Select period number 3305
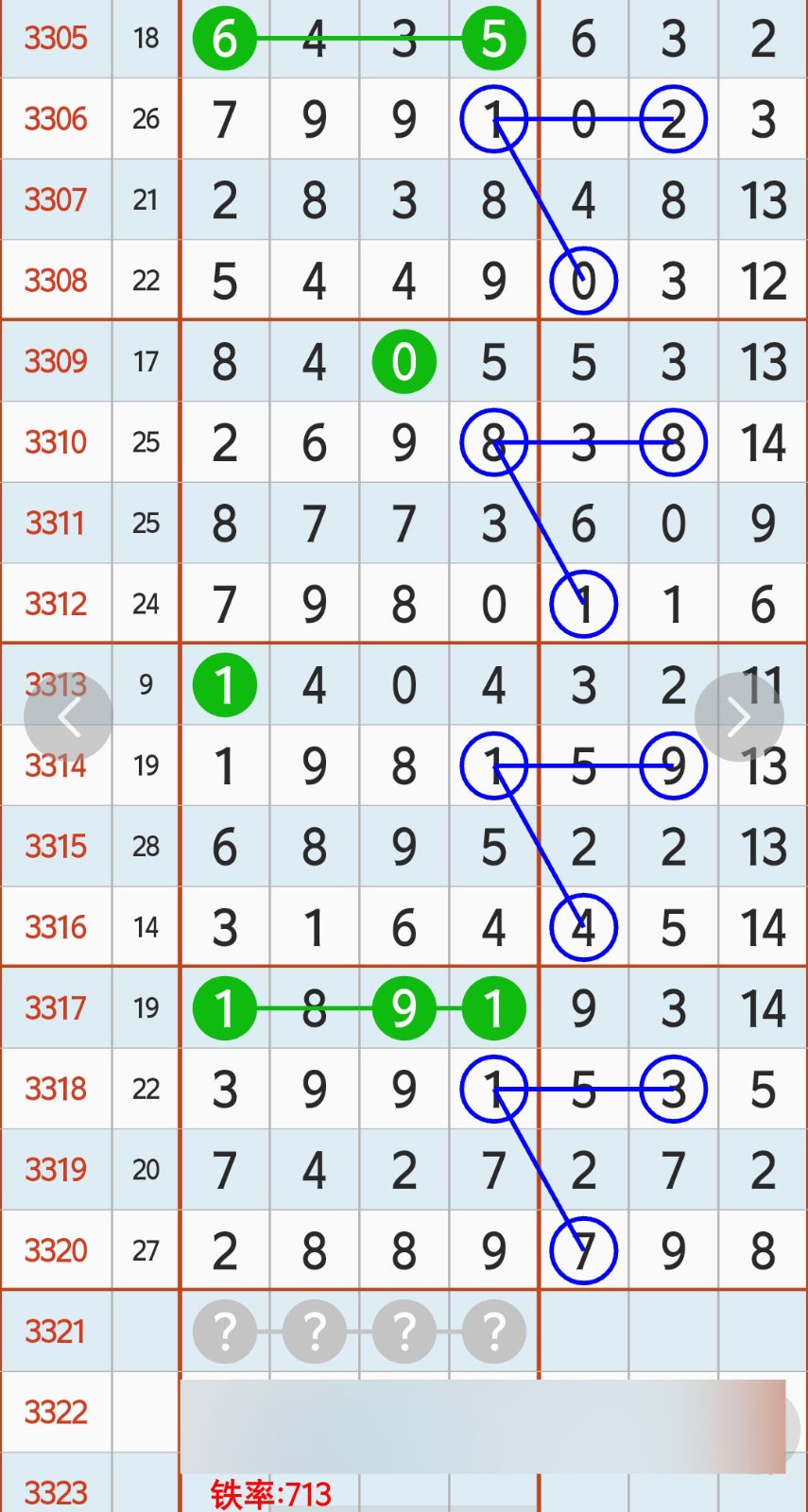 click(56, 39)
